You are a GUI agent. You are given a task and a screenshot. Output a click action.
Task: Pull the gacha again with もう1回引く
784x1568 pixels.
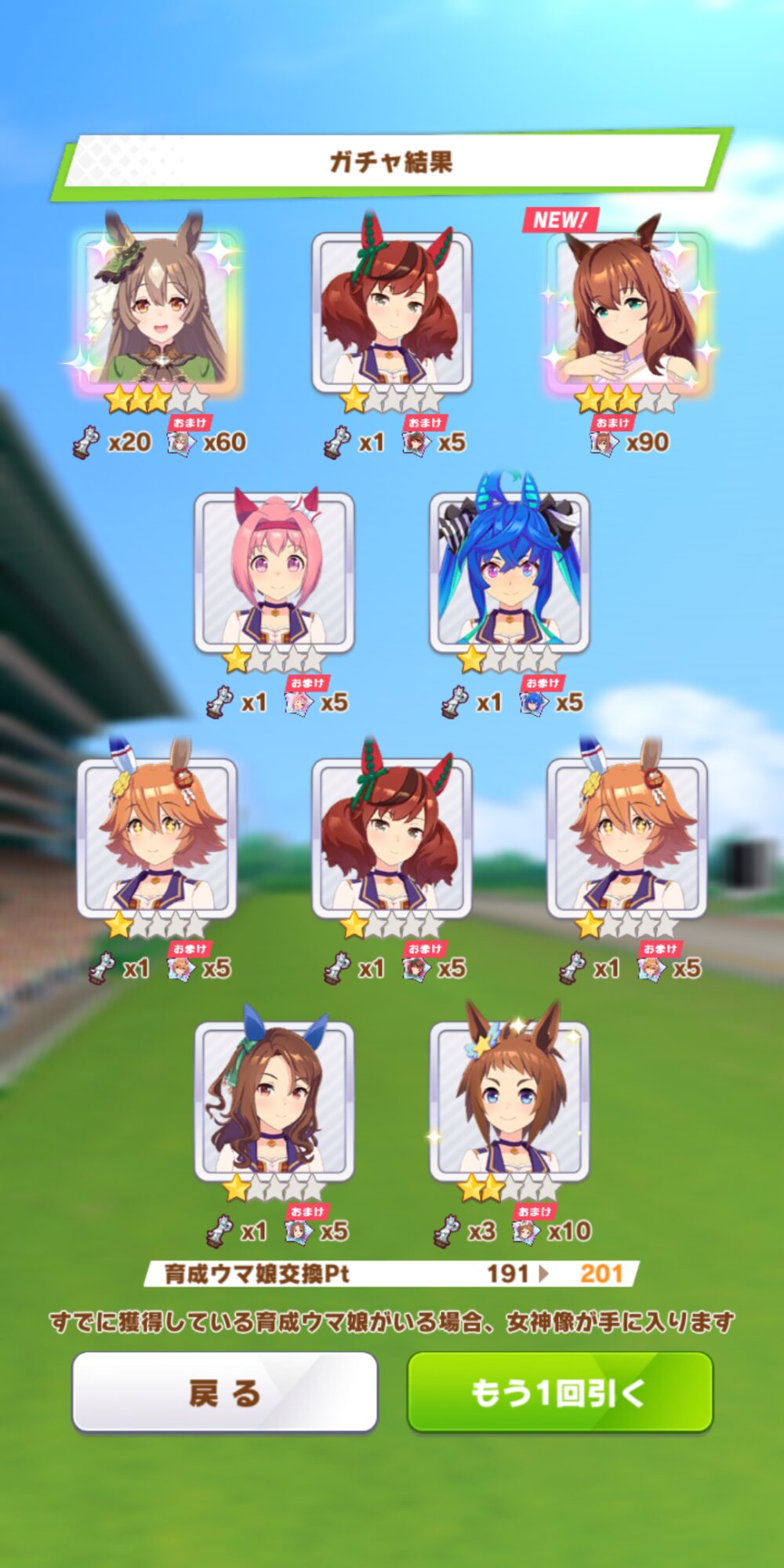tap(560, 1392)
